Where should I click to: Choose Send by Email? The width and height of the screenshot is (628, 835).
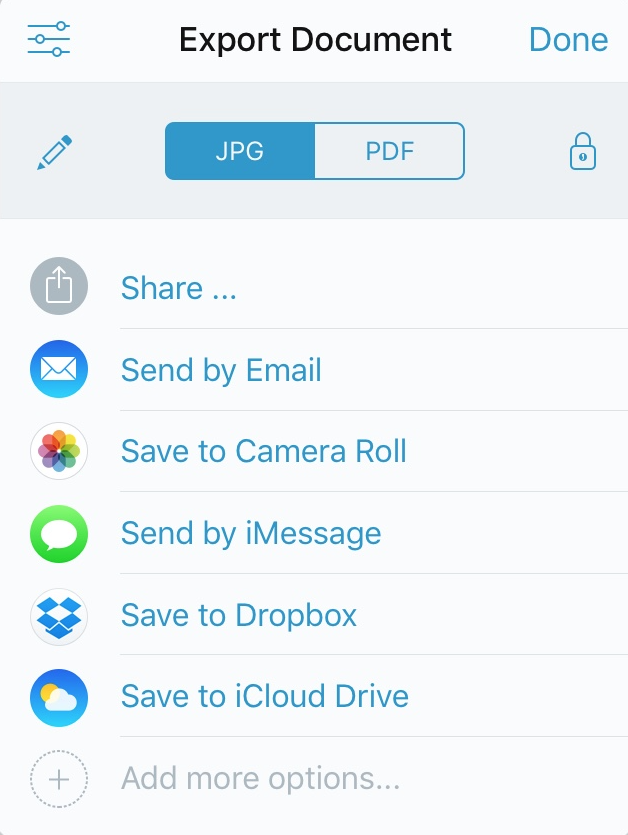pos(221,370)
